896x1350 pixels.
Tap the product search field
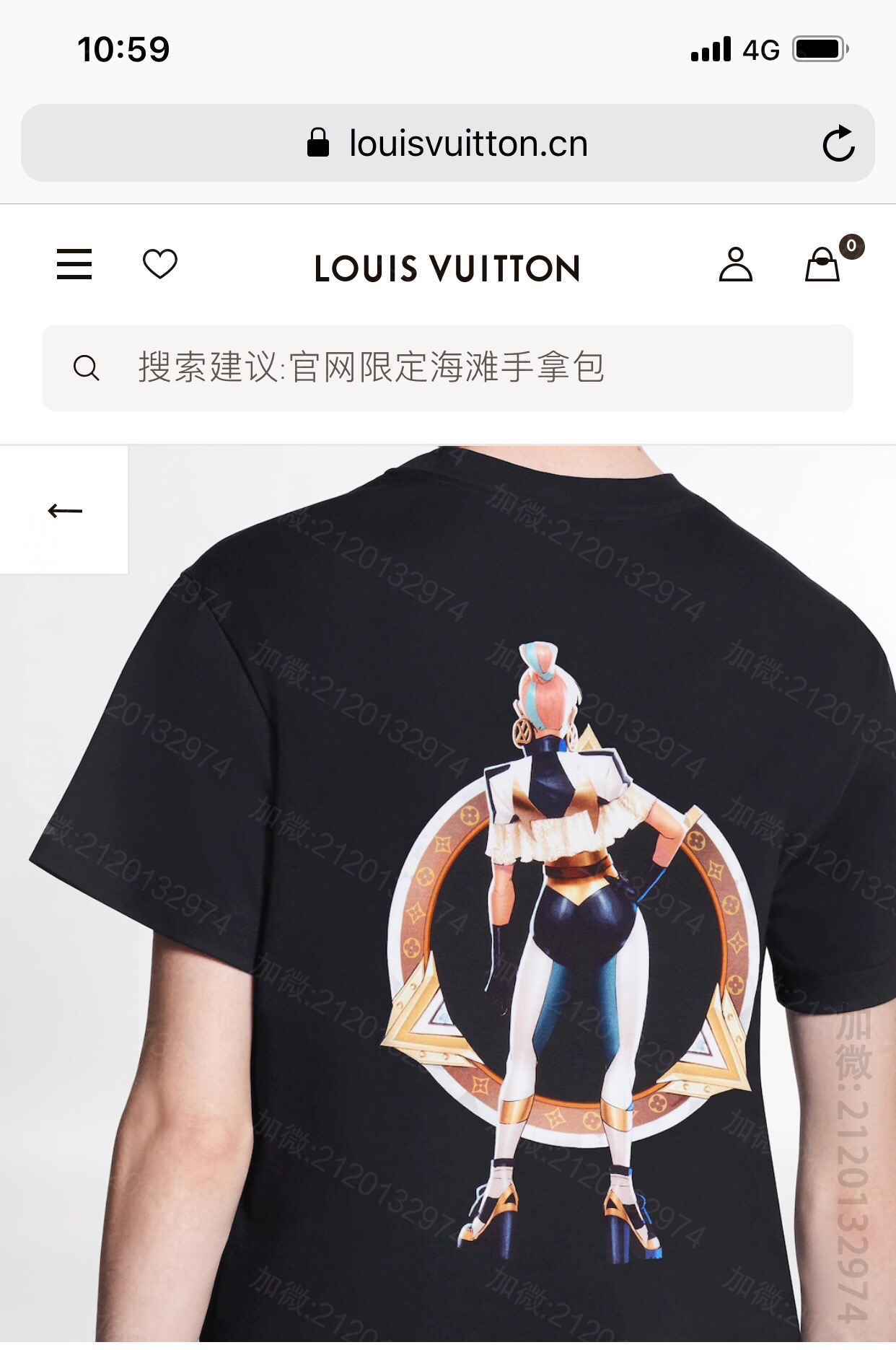[447, 368]
